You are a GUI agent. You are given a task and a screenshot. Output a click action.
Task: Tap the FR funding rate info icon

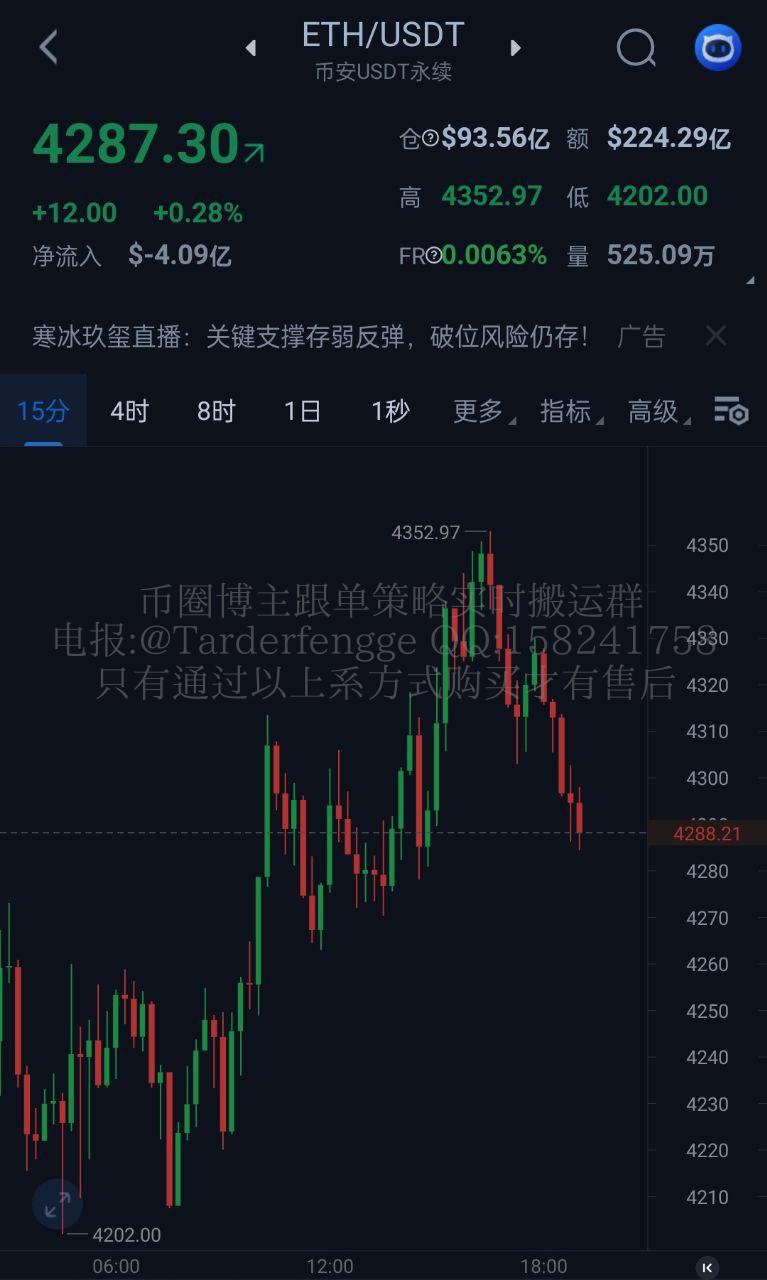pos(433,256)
